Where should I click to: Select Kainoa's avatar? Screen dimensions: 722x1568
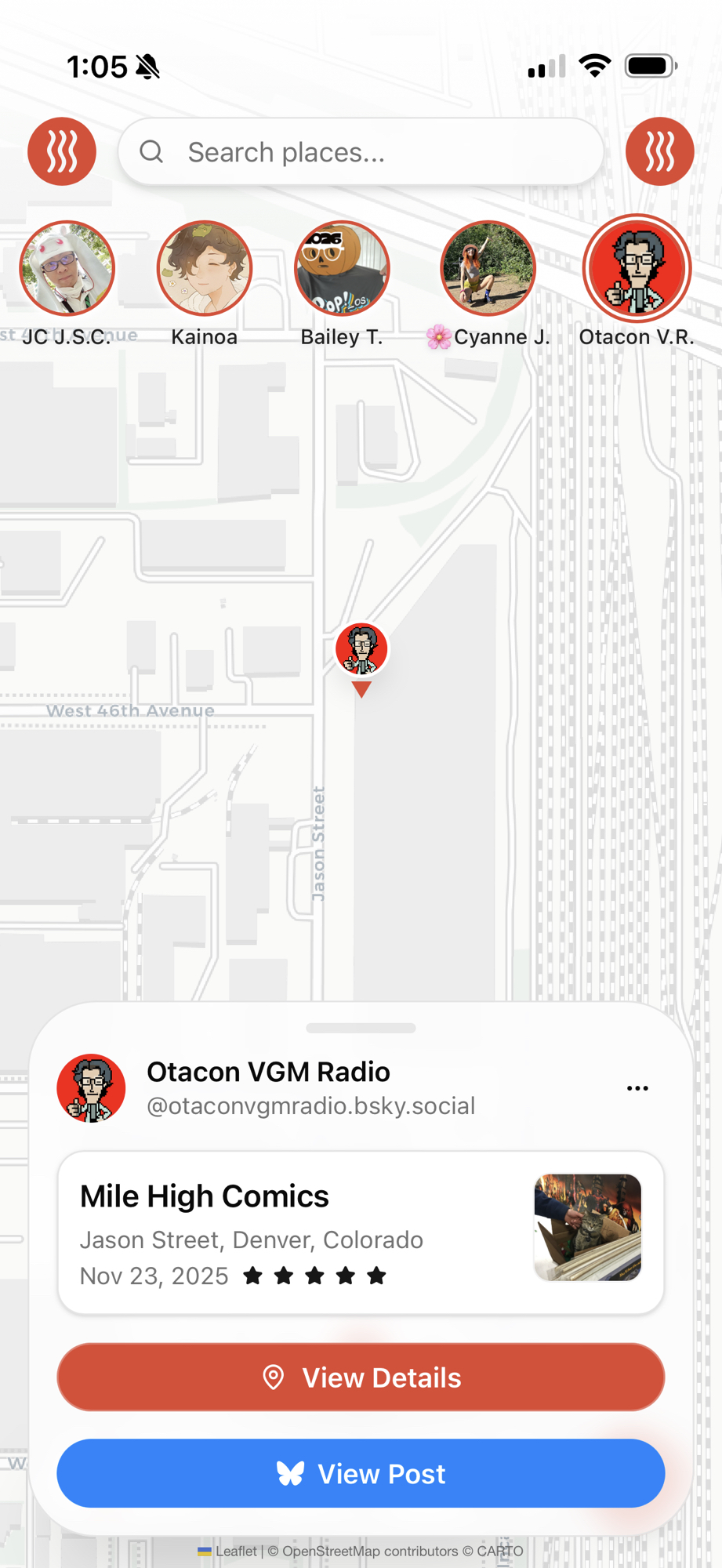click(x=205, y=269)
